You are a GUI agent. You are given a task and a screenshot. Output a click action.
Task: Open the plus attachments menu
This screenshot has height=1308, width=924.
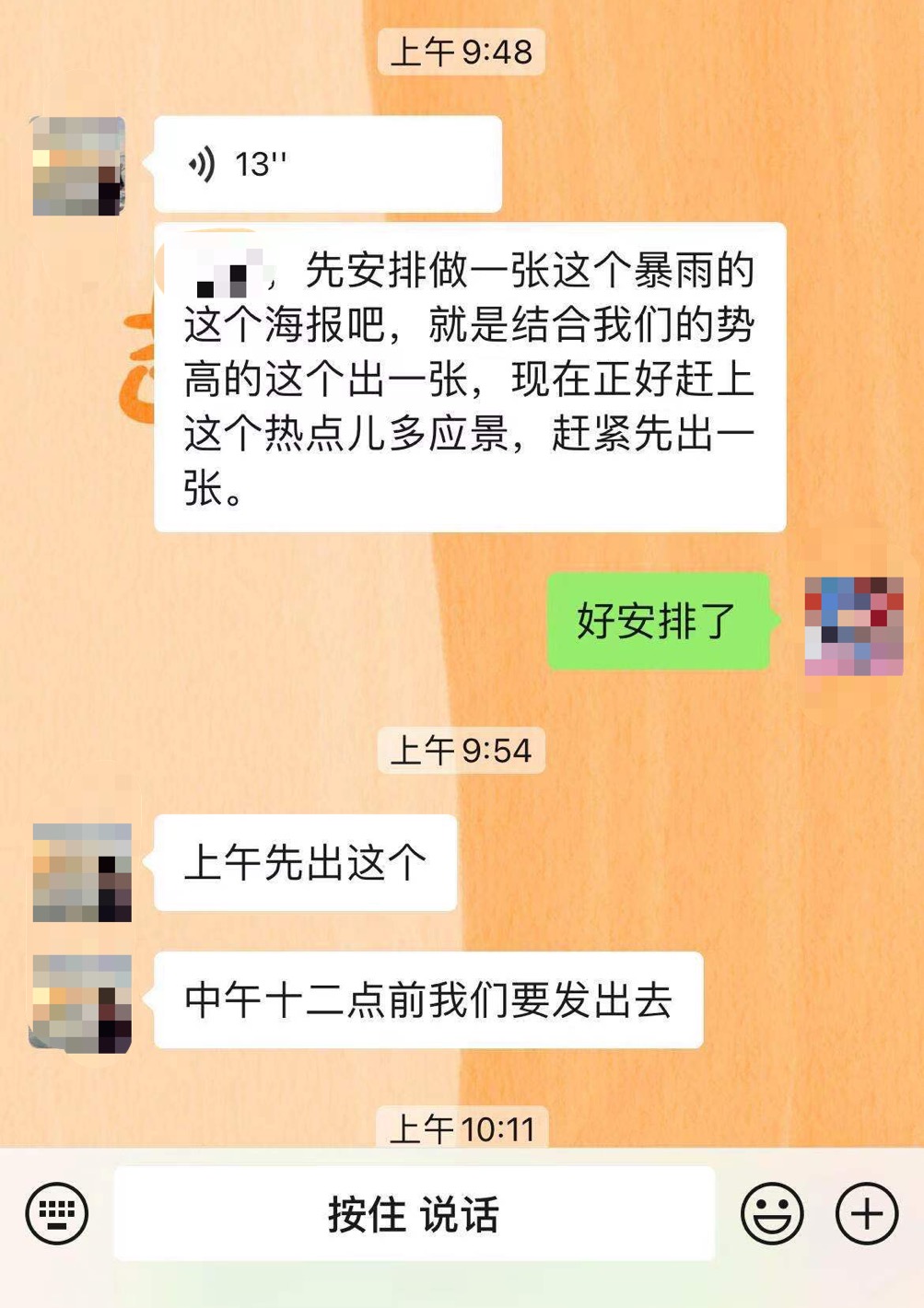pos(866,1213)
